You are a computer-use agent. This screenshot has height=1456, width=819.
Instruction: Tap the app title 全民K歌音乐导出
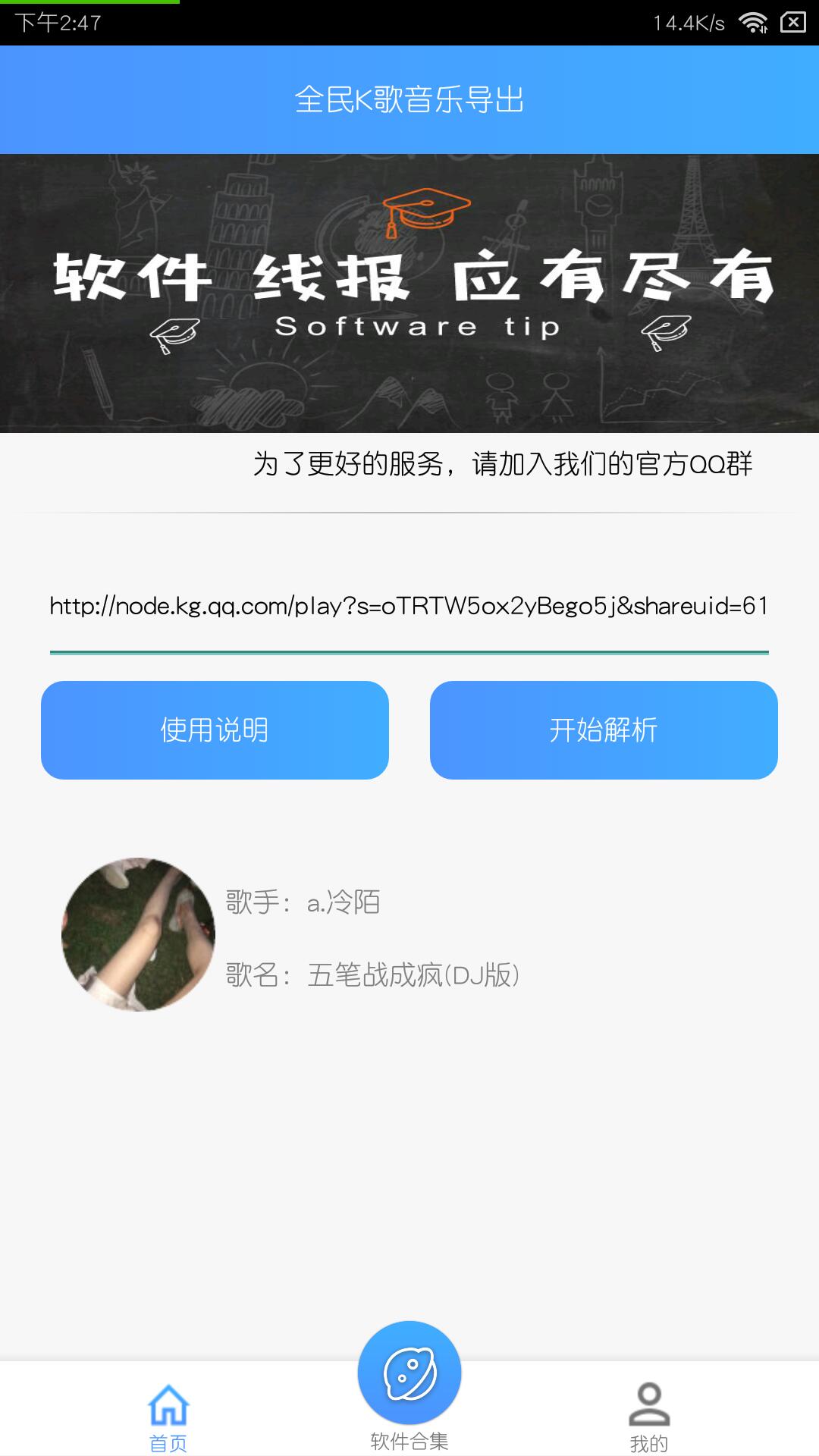409,99
